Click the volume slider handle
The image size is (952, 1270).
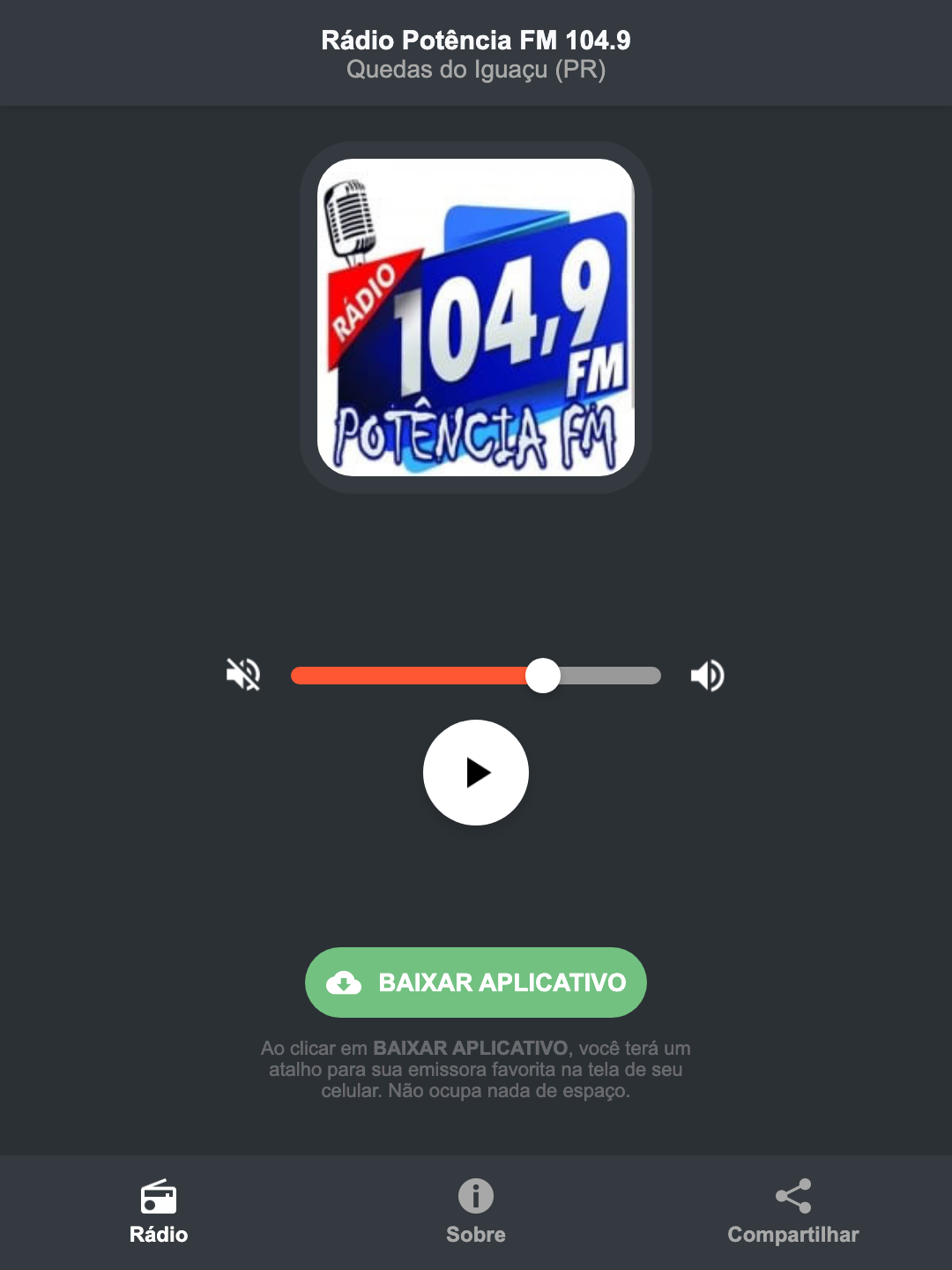coord(544,675)
